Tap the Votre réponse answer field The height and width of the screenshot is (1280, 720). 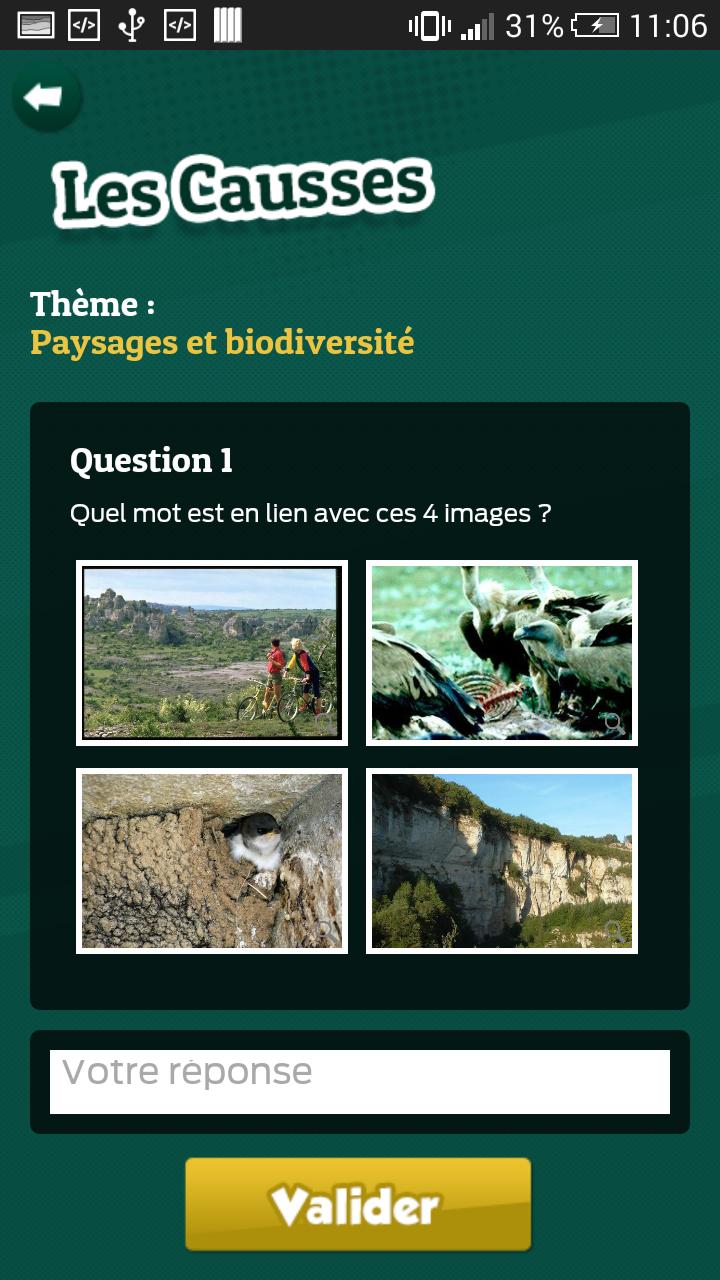pos(360,1079)
